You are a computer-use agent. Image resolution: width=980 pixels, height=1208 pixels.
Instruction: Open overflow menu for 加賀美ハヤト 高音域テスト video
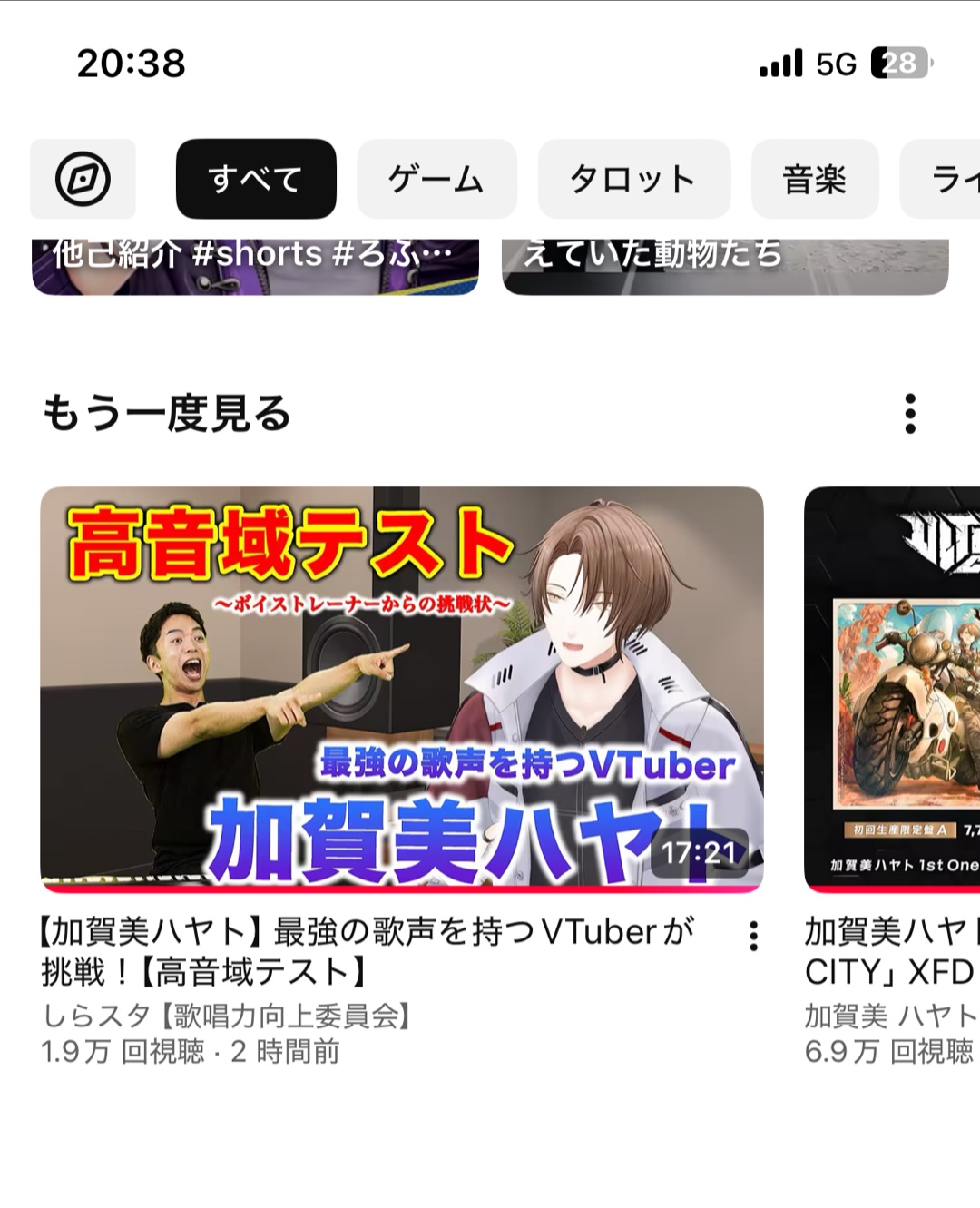753,936
